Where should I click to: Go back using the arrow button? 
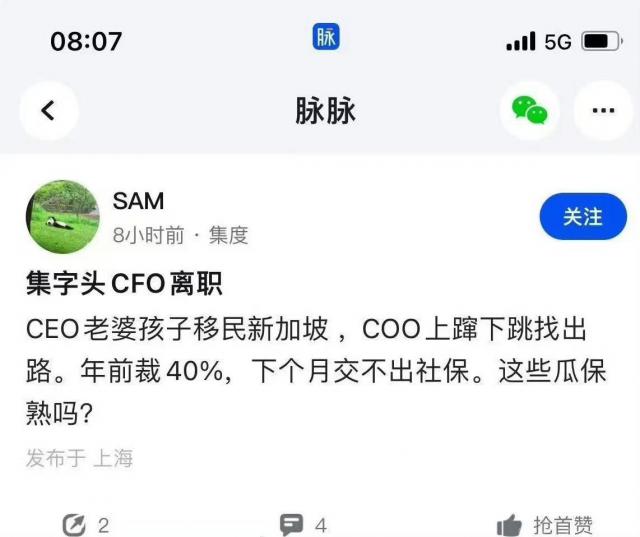(x=47, y=110)
